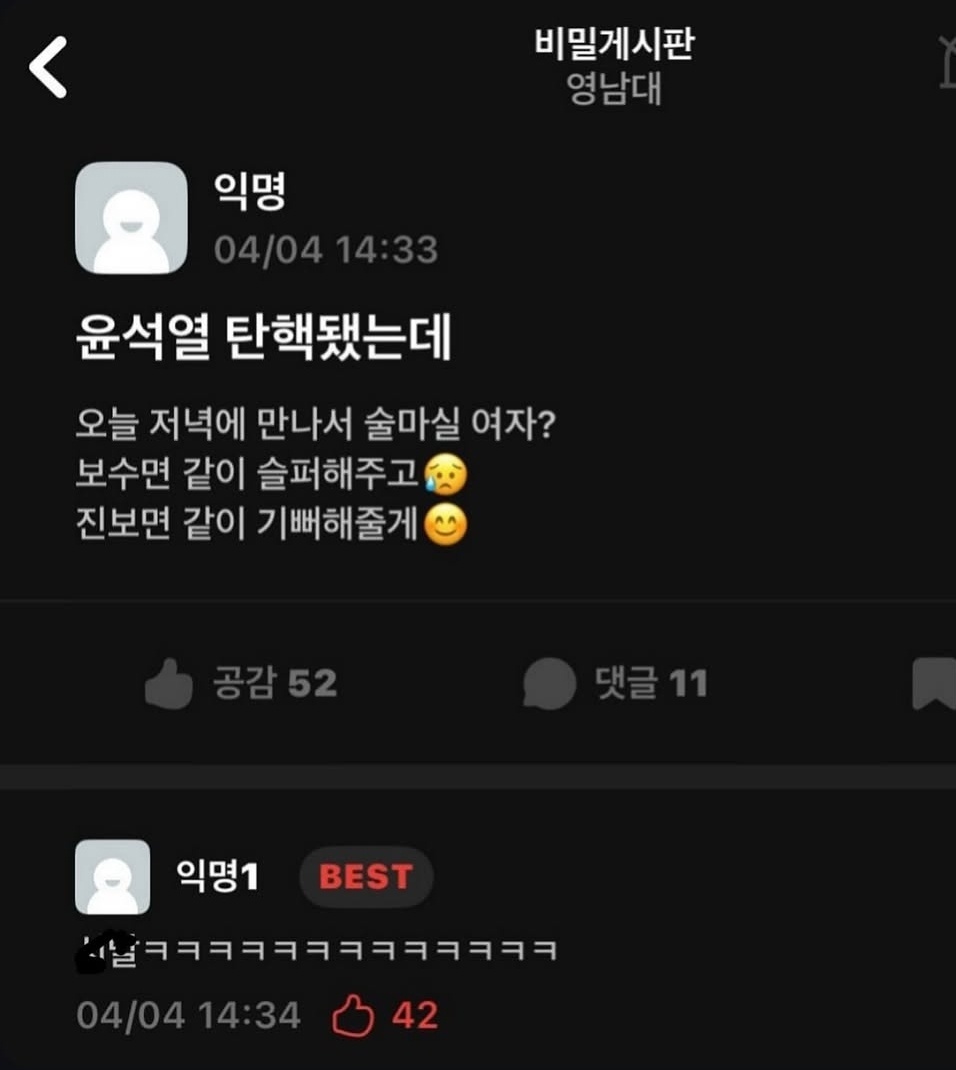Tap the 공감 thumbs-up under the post

pos(169,684)
